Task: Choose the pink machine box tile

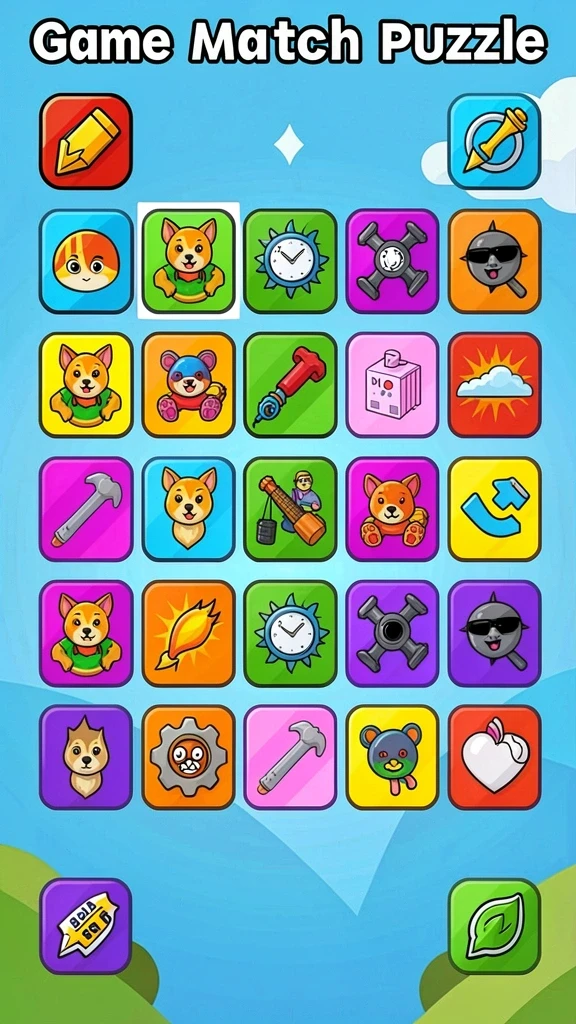Action: click(x=392, y=385)
